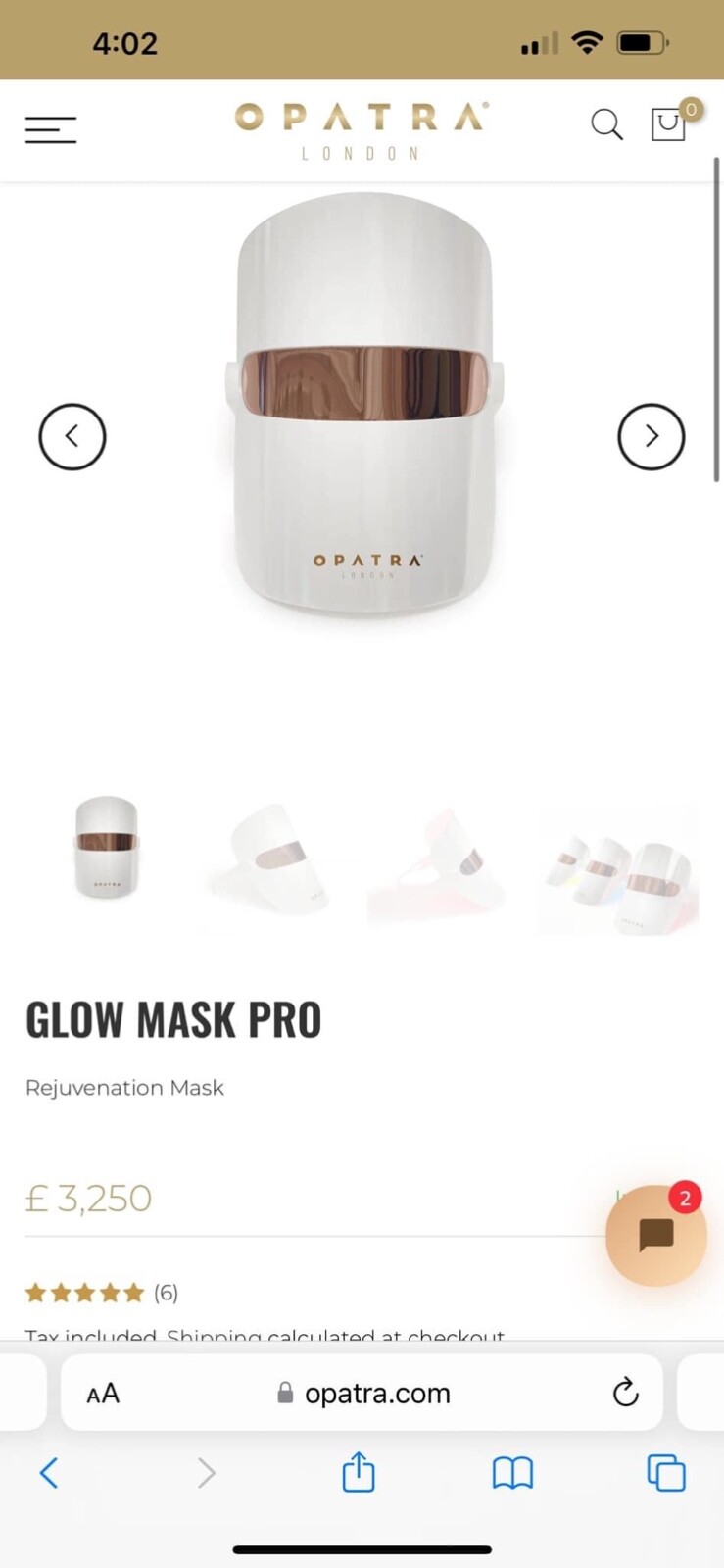Open the hamburger navigation menu
The width and height of the screenshot is (724, 1568).
(51, 128)
